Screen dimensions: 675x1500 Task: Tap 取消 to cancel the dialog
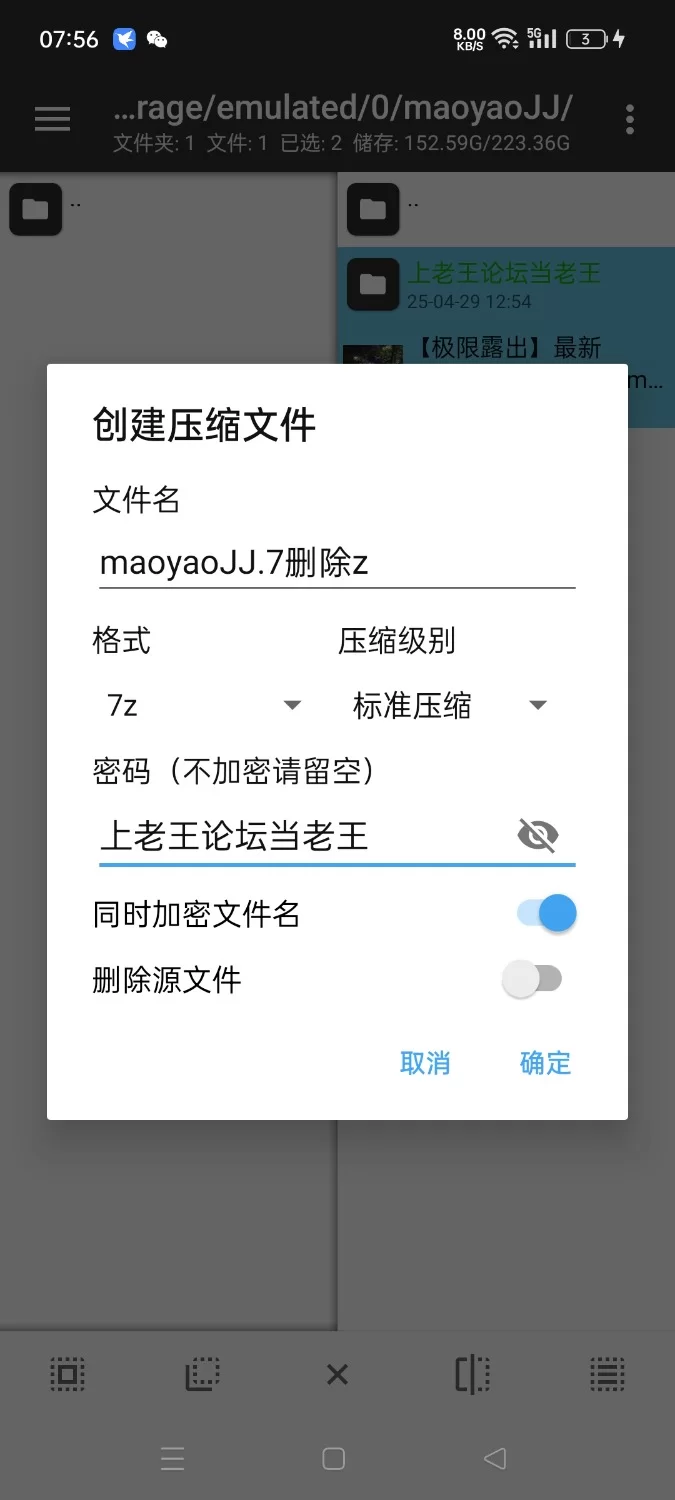425,1063
